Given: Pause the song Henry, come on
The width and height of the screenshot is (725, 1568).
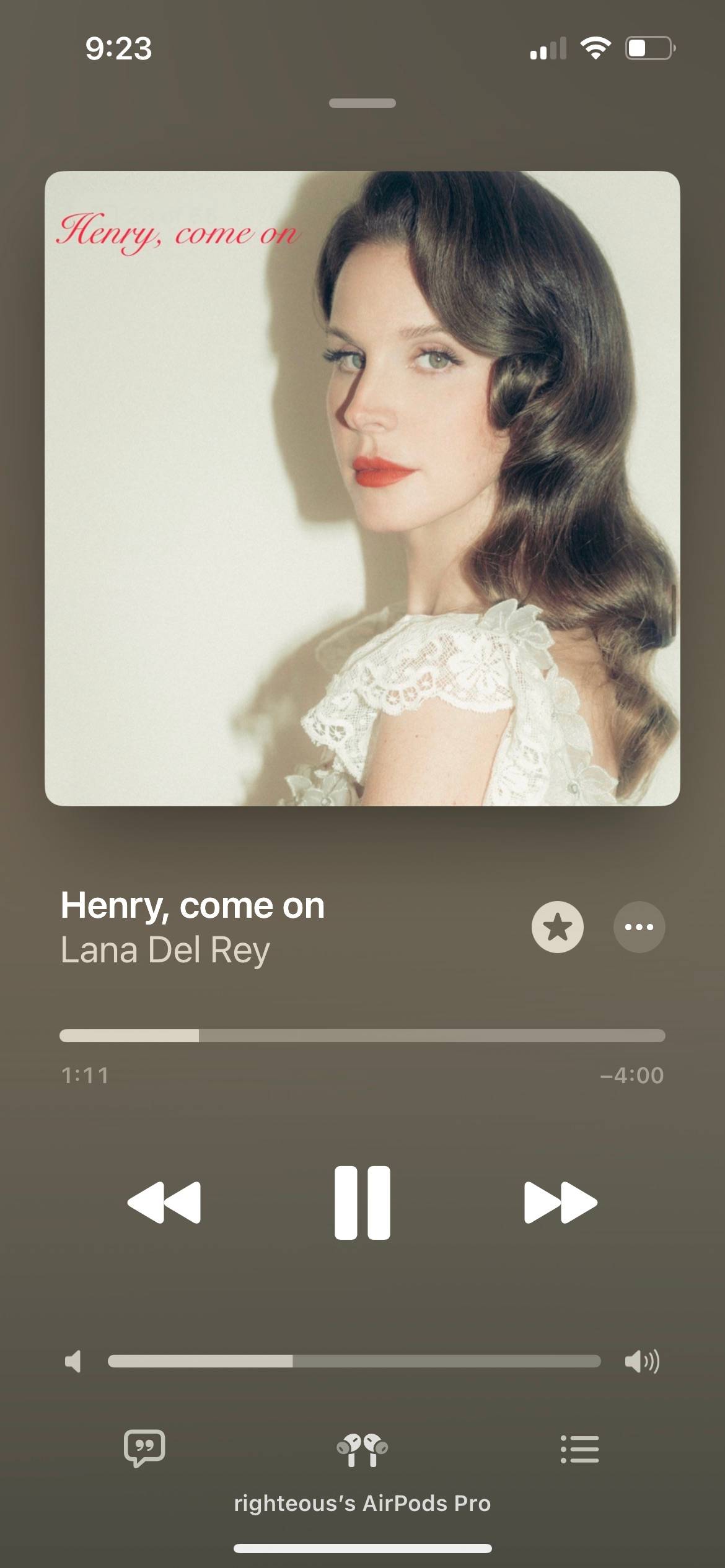Looking at the screenshot, I should coord(362,1202).
